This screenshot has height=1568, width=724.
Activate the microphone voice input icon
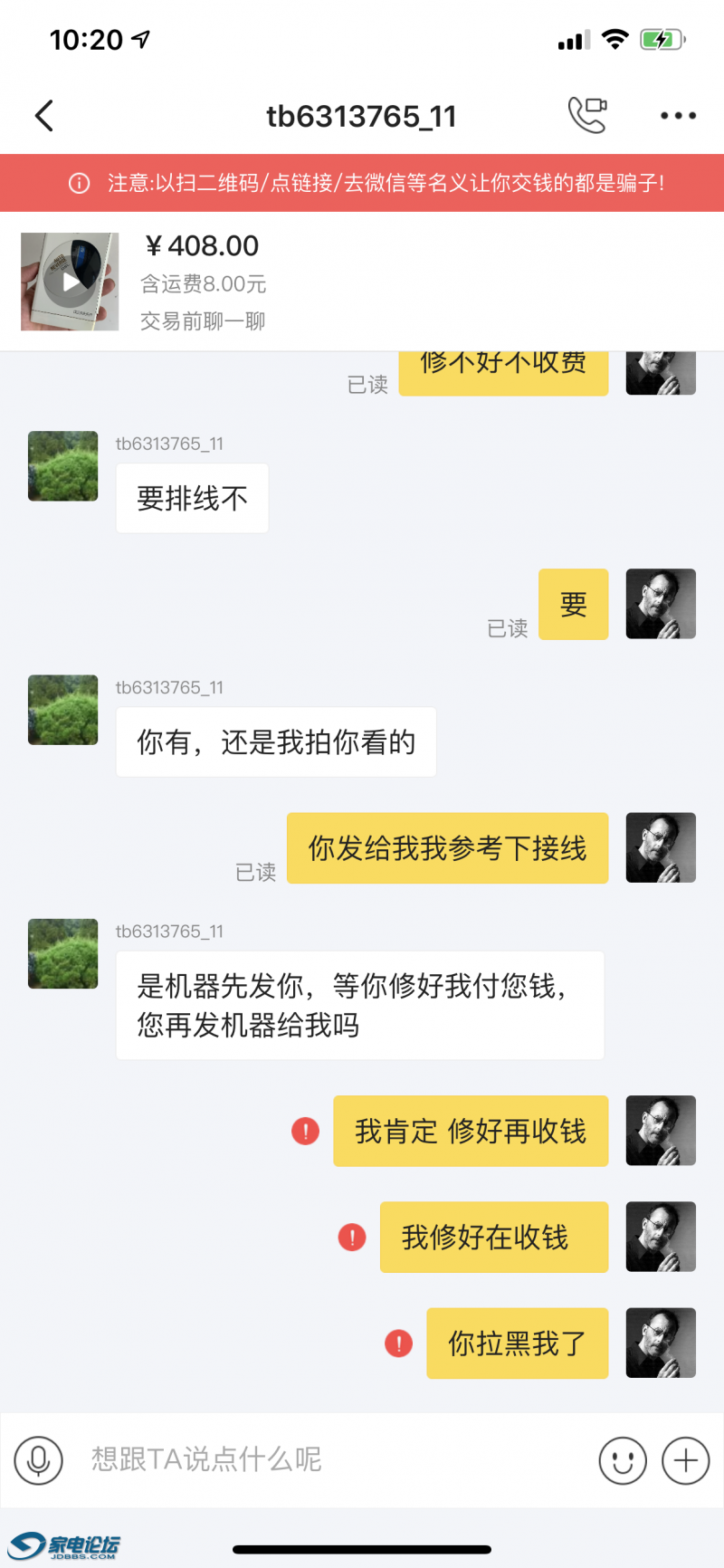(37, 1460)
